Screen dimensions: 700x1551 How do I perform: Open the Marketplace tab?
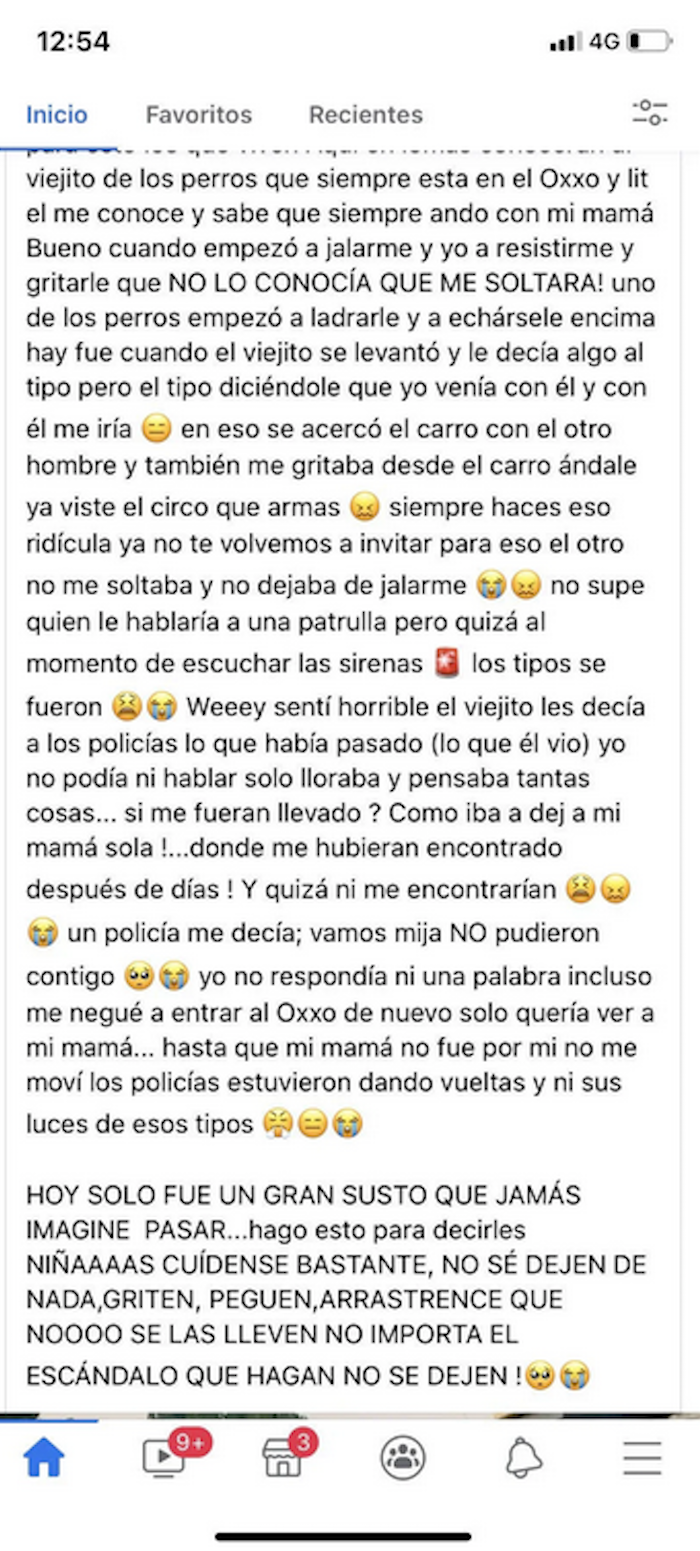point(283,1458)
